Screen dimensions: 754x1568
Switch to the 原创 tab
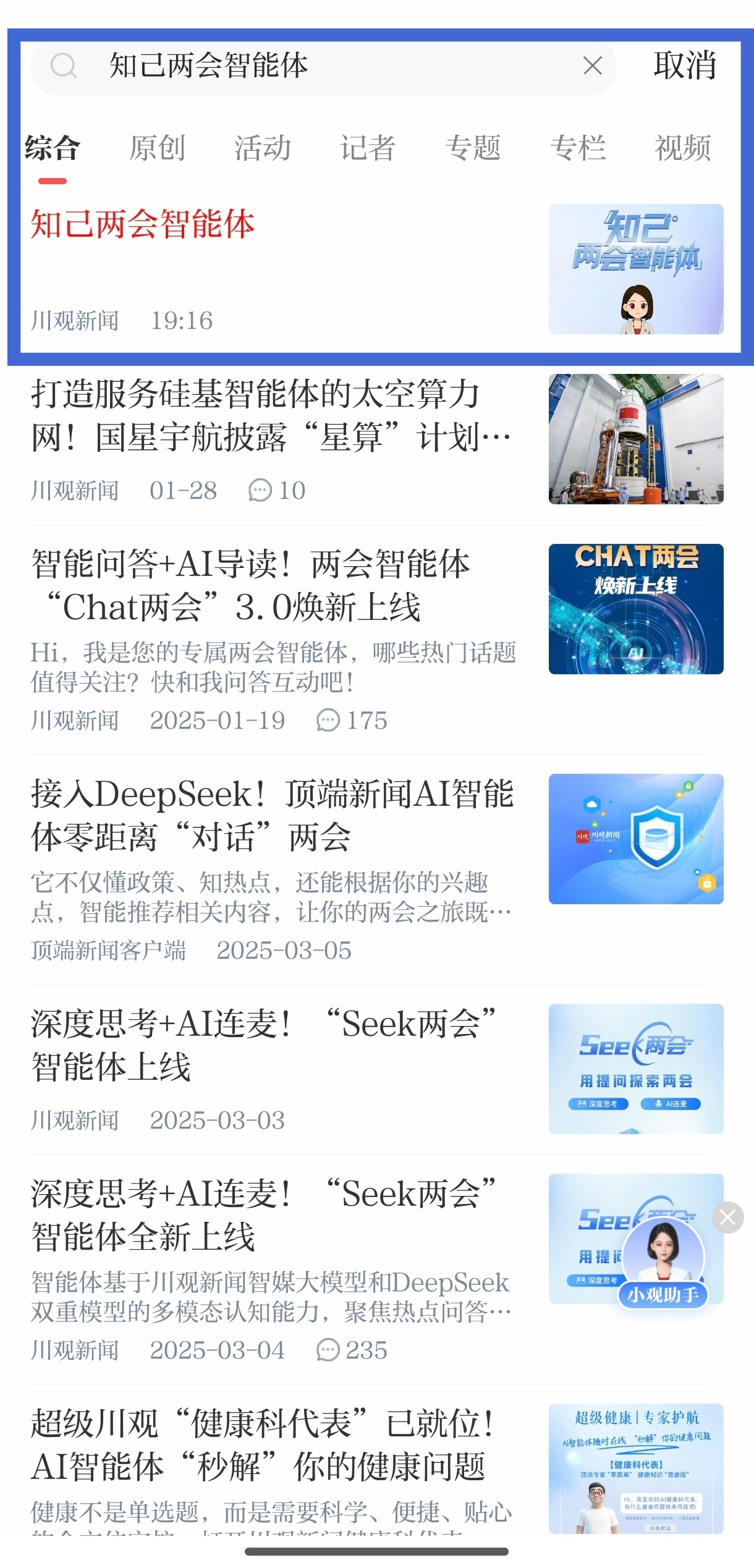pos(157,148)
